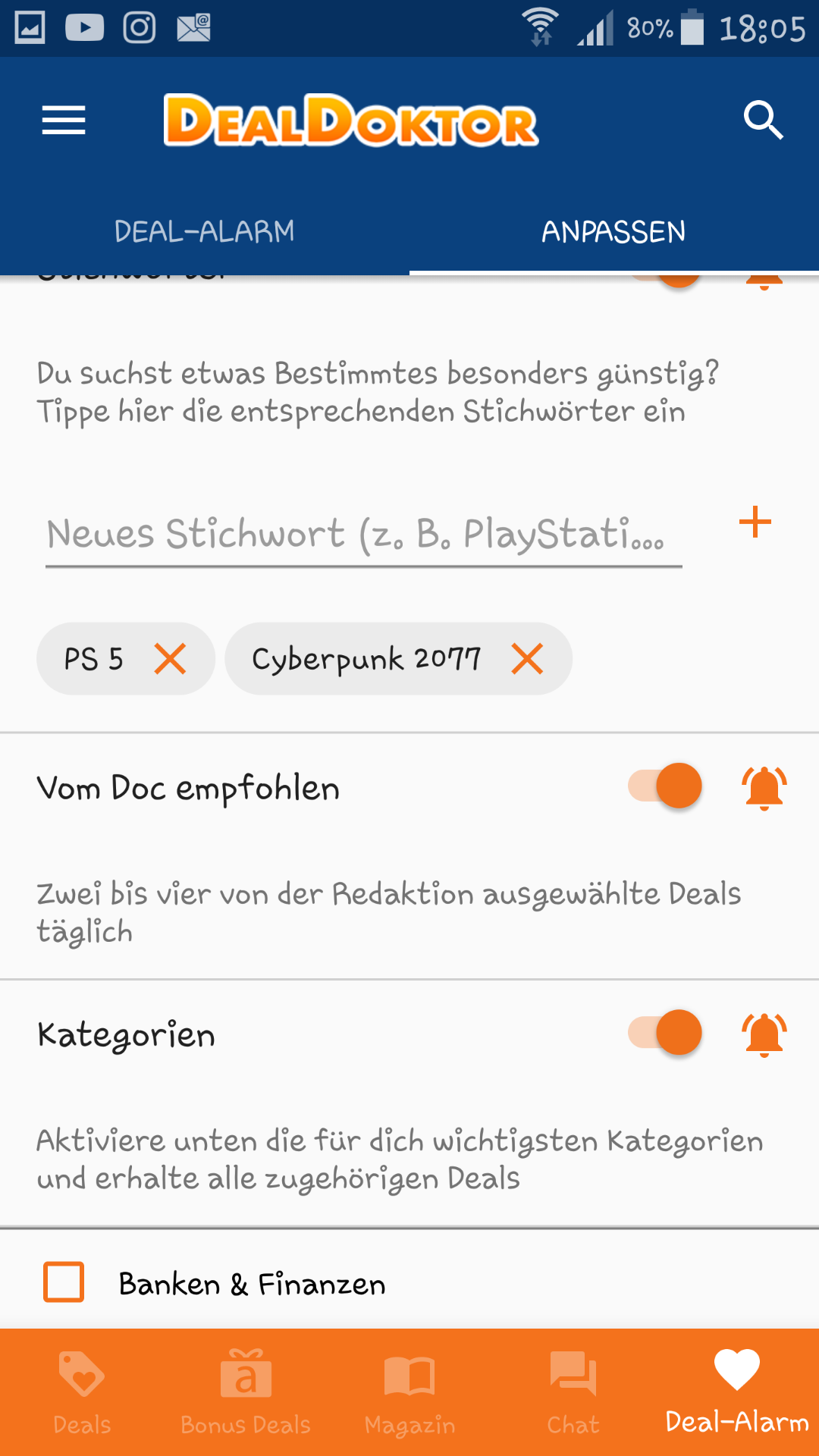This screenshot has width=819, height=1456.
Task: Toggle the Vom Doc empfohlen switch
Action: pos(665,786)
